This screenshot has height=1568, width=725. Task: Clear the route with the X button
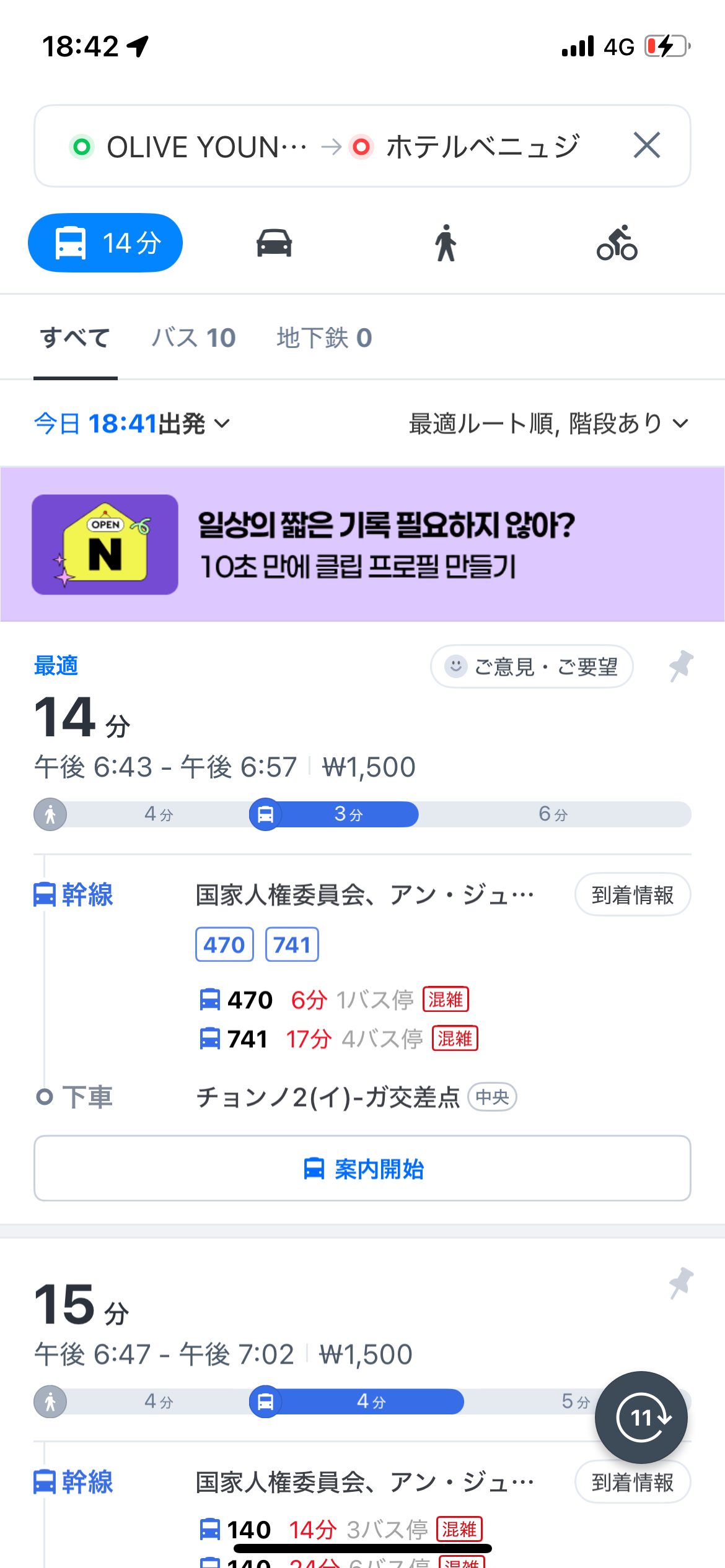coord(646,146)
